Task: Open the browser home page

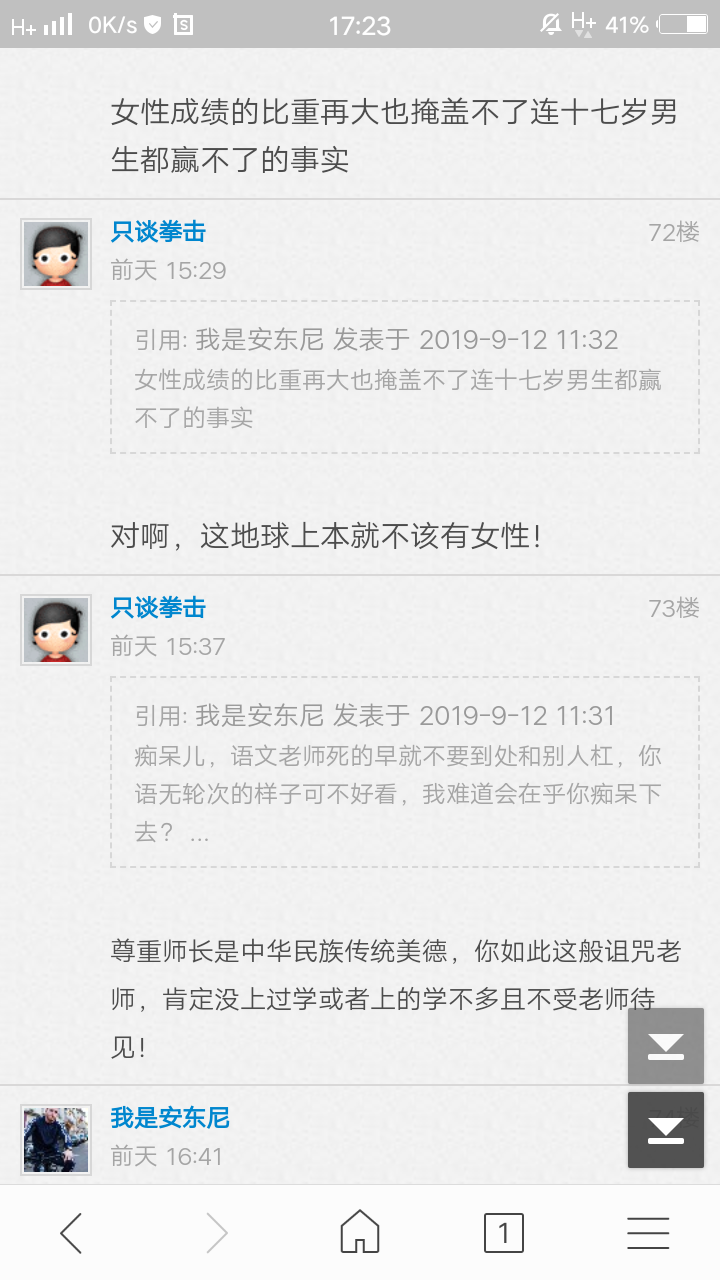Action: 360,1233
